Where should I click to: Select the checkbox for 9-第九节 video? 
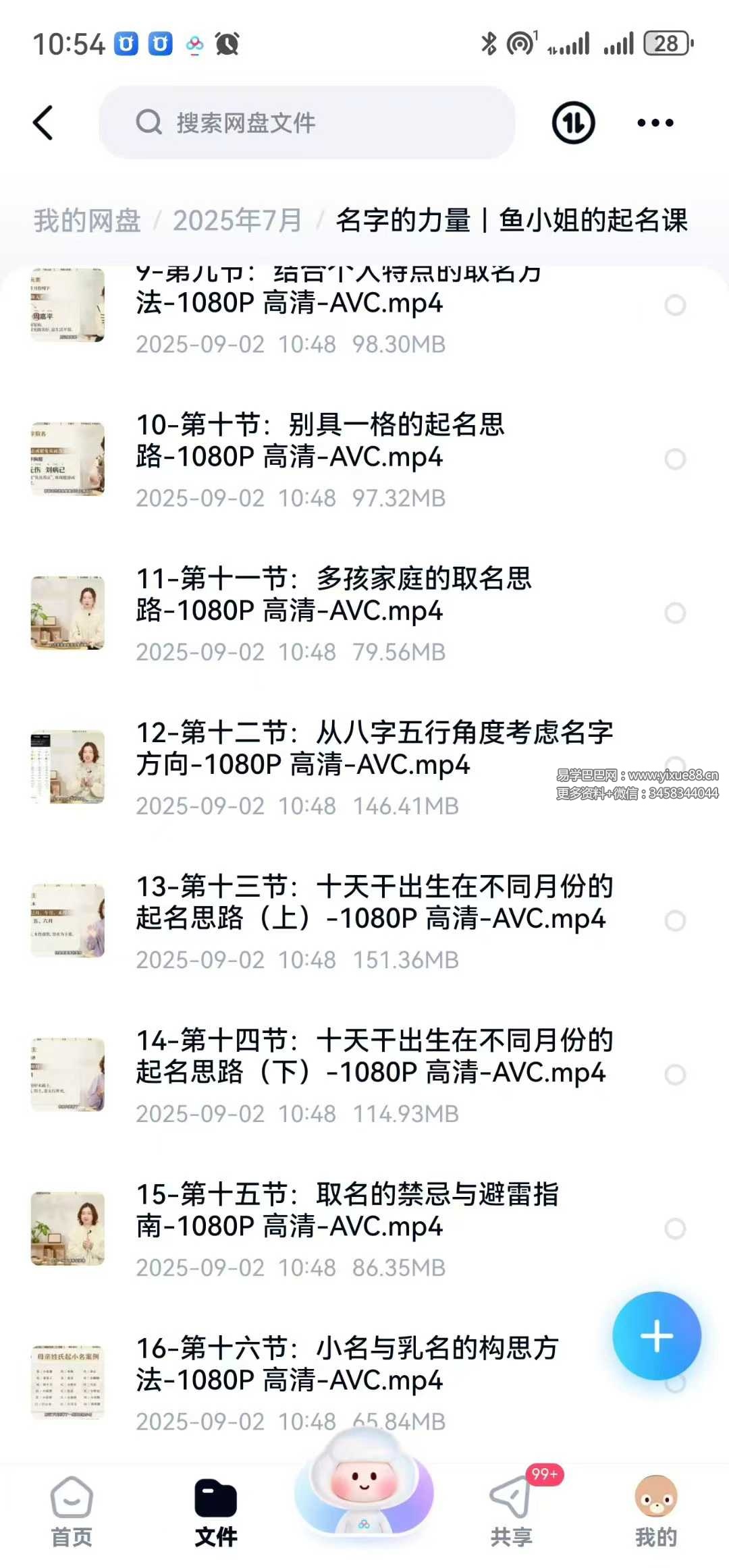(675, 306)
